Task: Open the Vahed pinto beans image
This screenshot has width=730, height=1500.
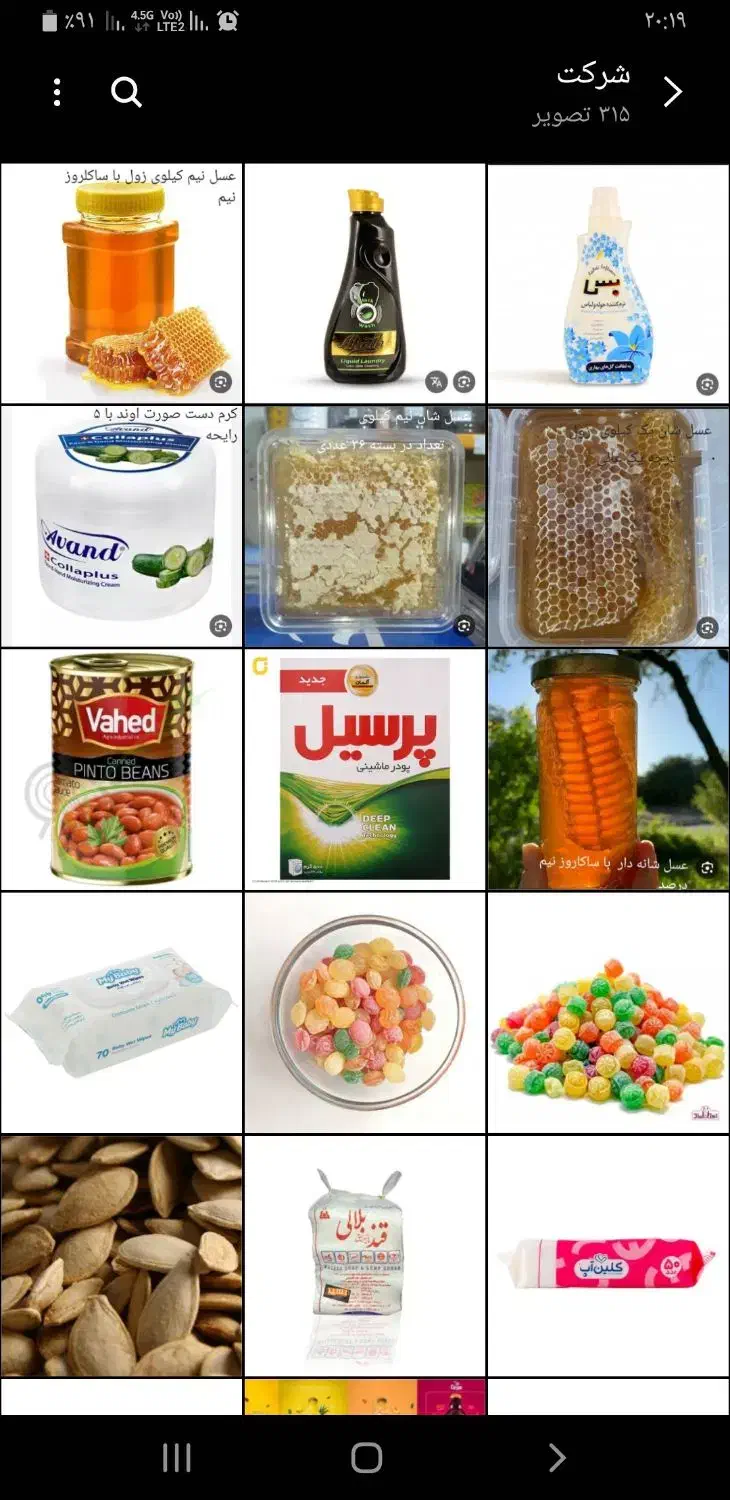Action: [x=122, y=767]
